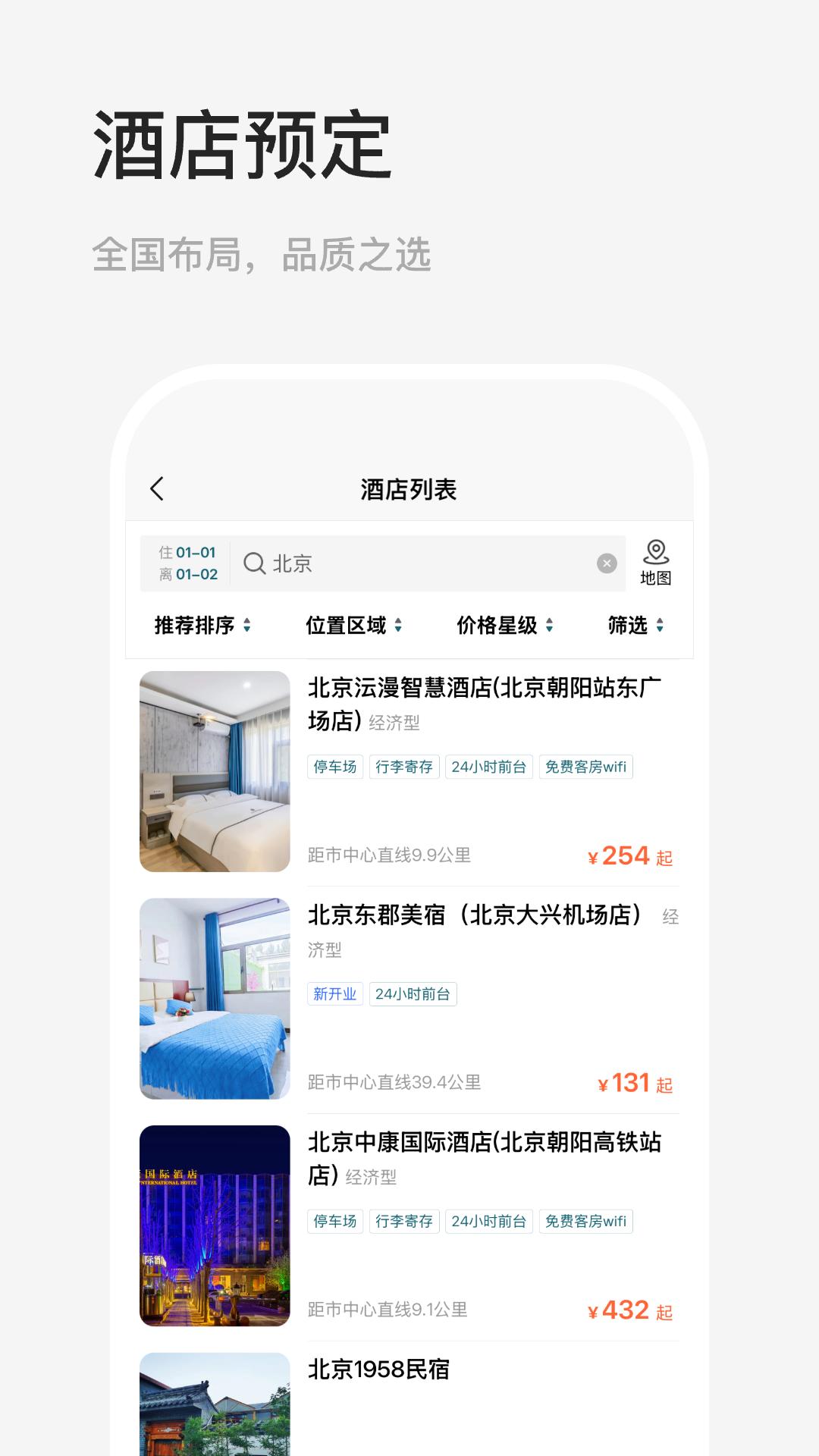Screen dimensions: 819x1456
Task: Change check-out date 离01-02
Action: pyautogui.click(x=189, y=574)
